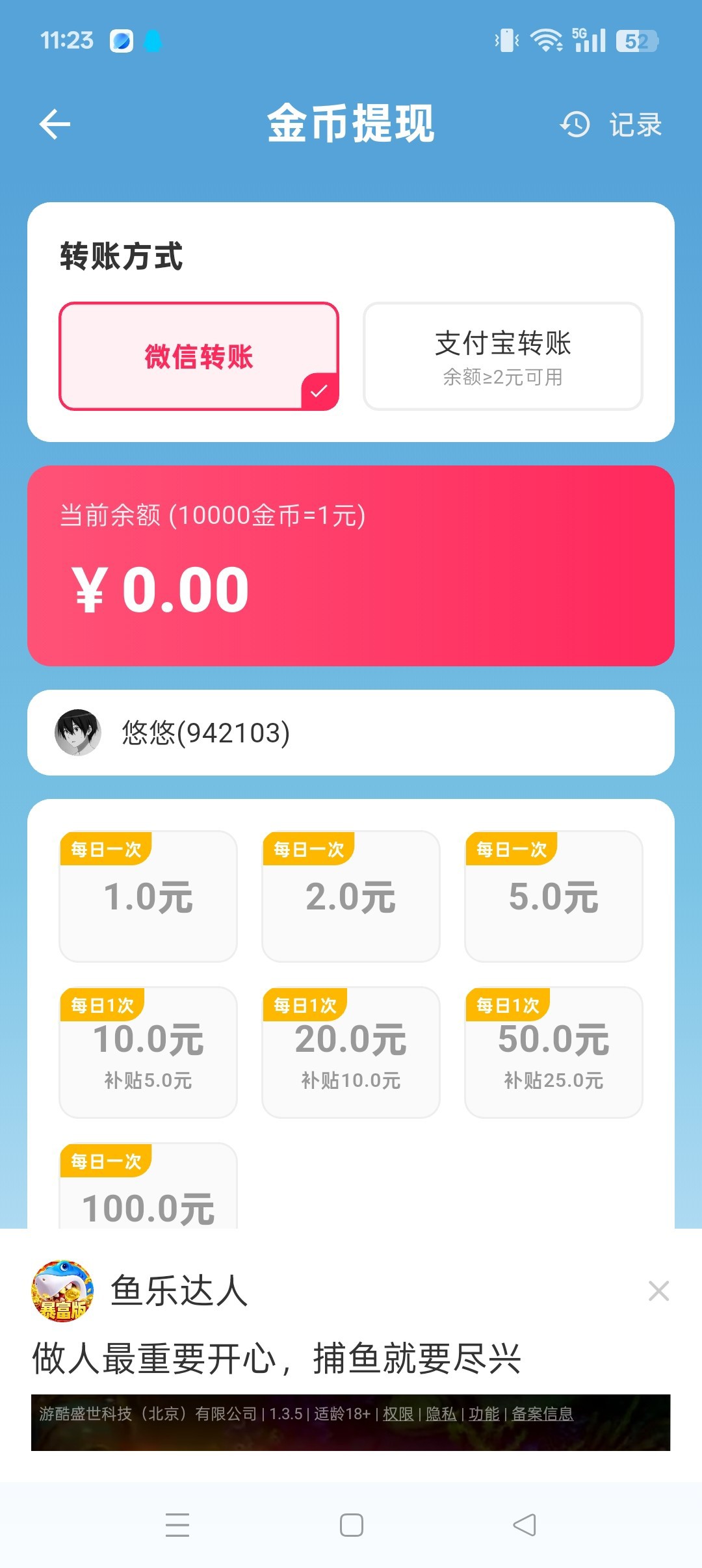Go back using the top-left arrow
Image resolution: width=702 pixels, height=1568 pixels.
click(55, 124)
